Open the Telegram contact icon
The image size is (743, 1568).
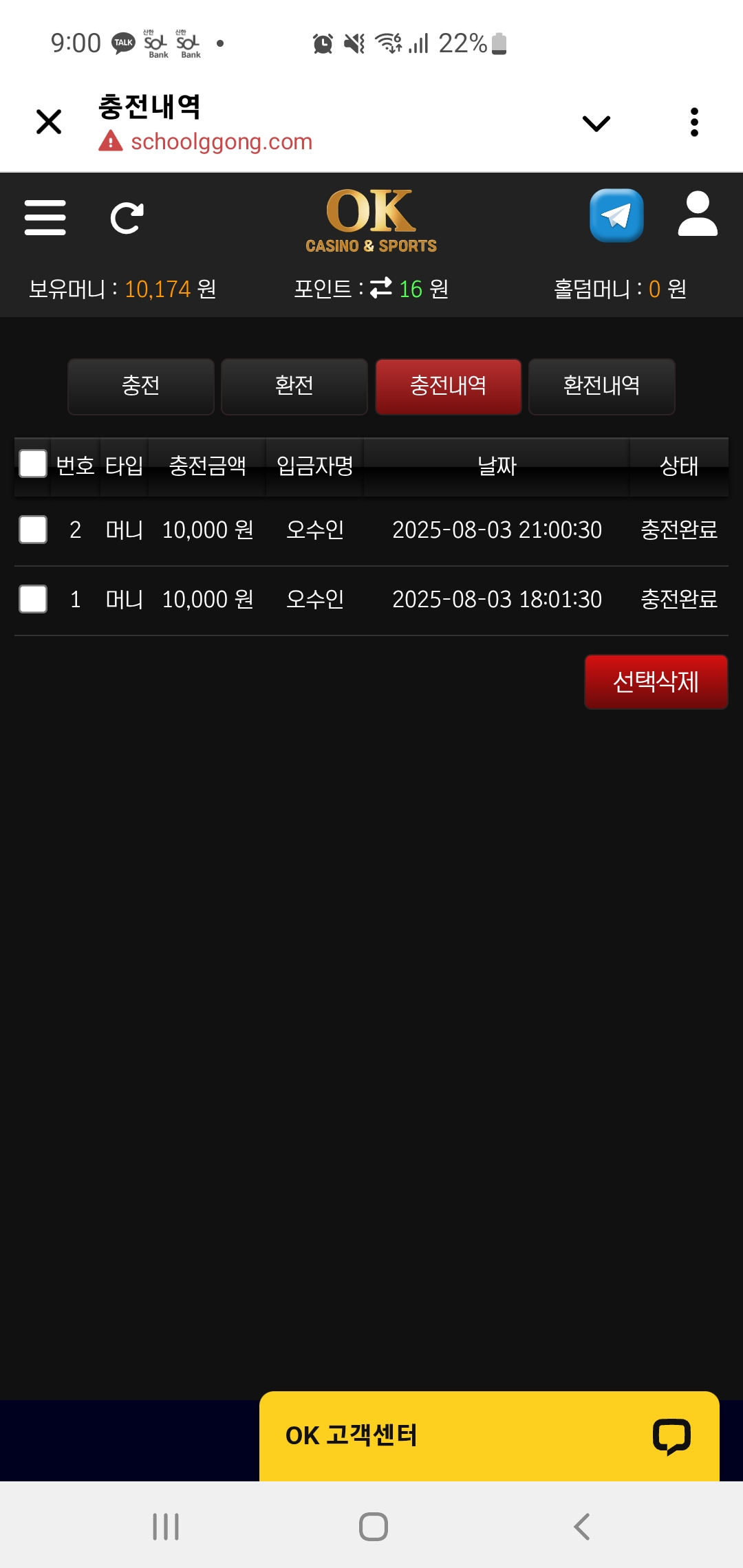616,215
